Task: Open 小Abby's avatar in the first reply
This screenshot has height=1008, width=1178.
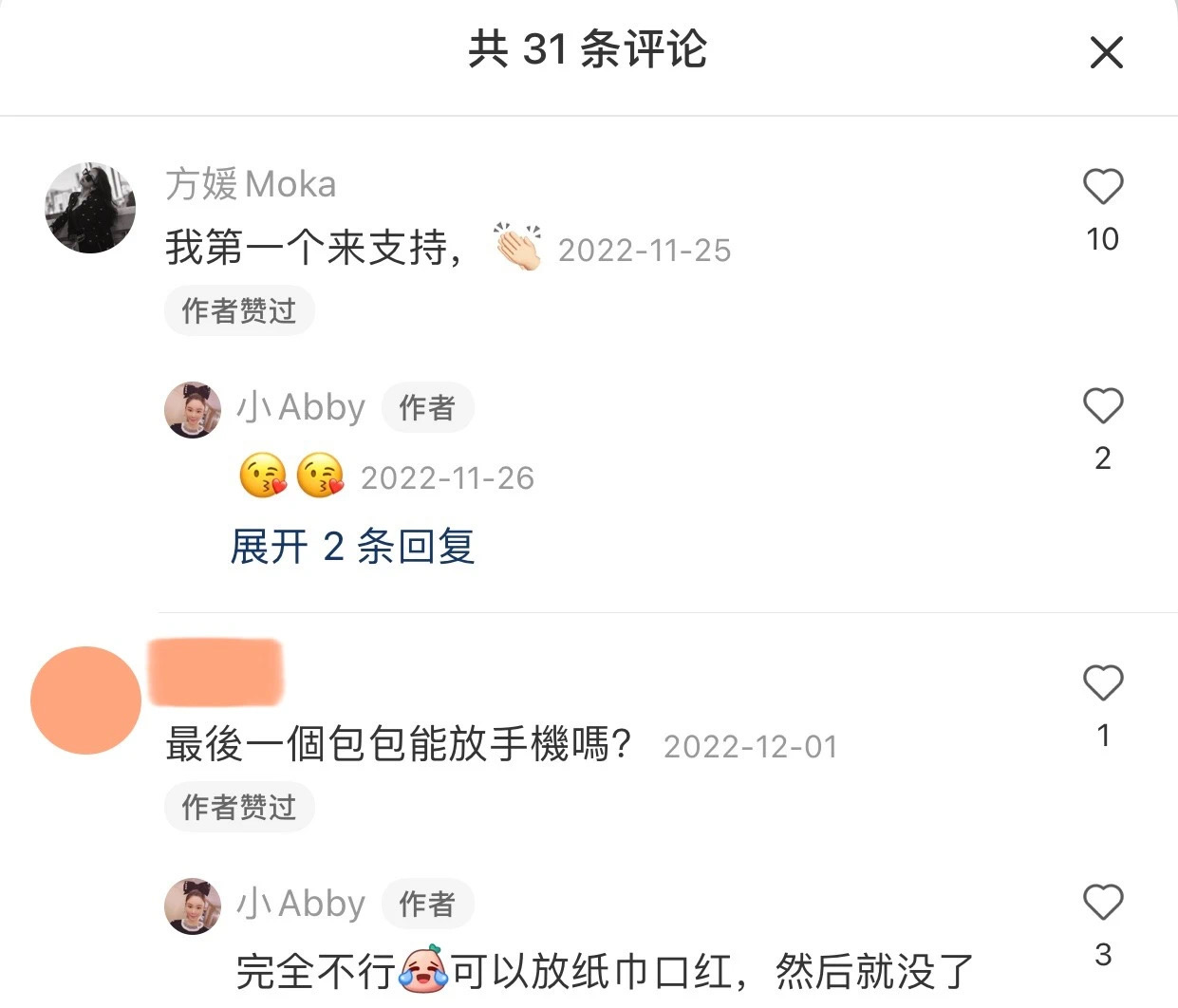Action: tap(193, 410)
